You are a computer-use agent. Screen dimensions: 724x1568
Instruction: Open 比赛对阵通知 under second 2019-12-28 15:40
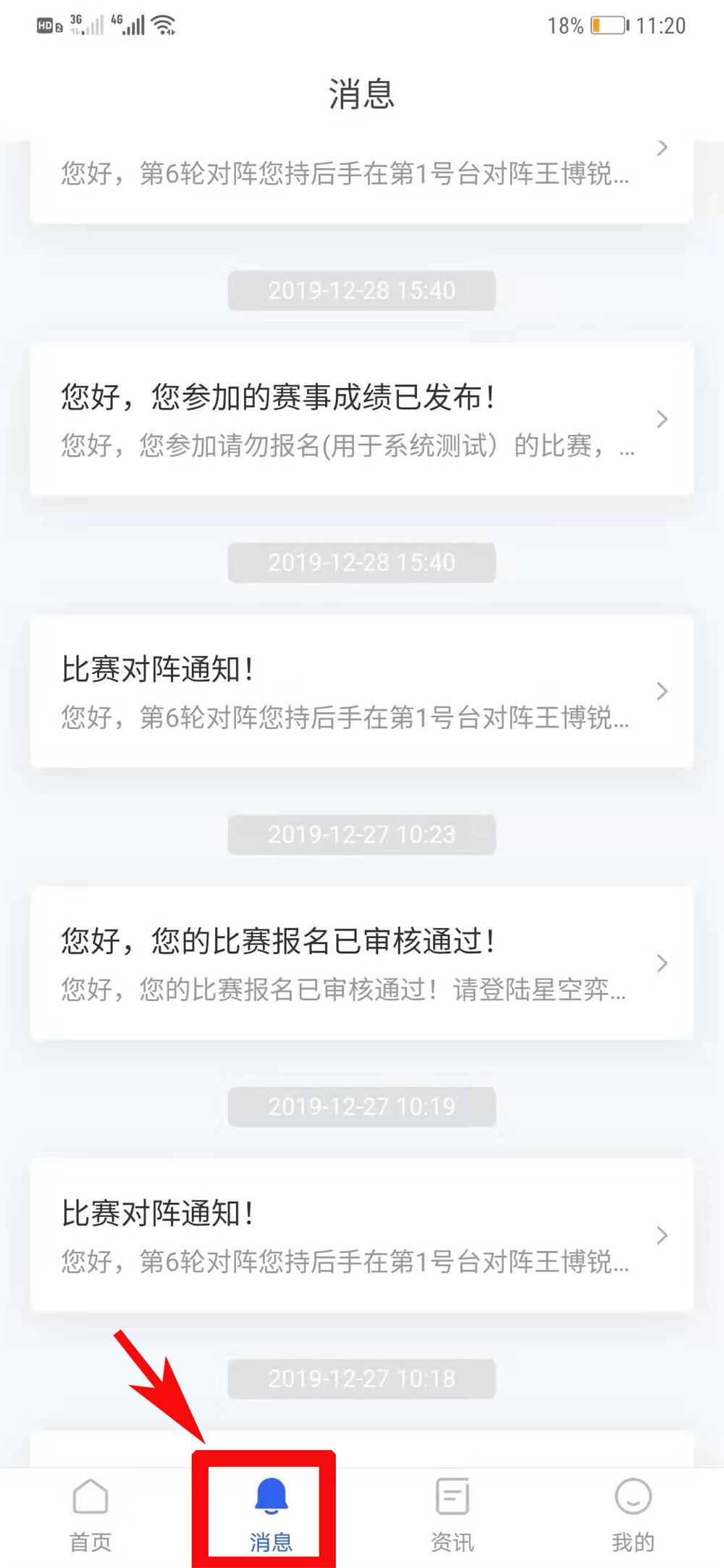point(361,691)
